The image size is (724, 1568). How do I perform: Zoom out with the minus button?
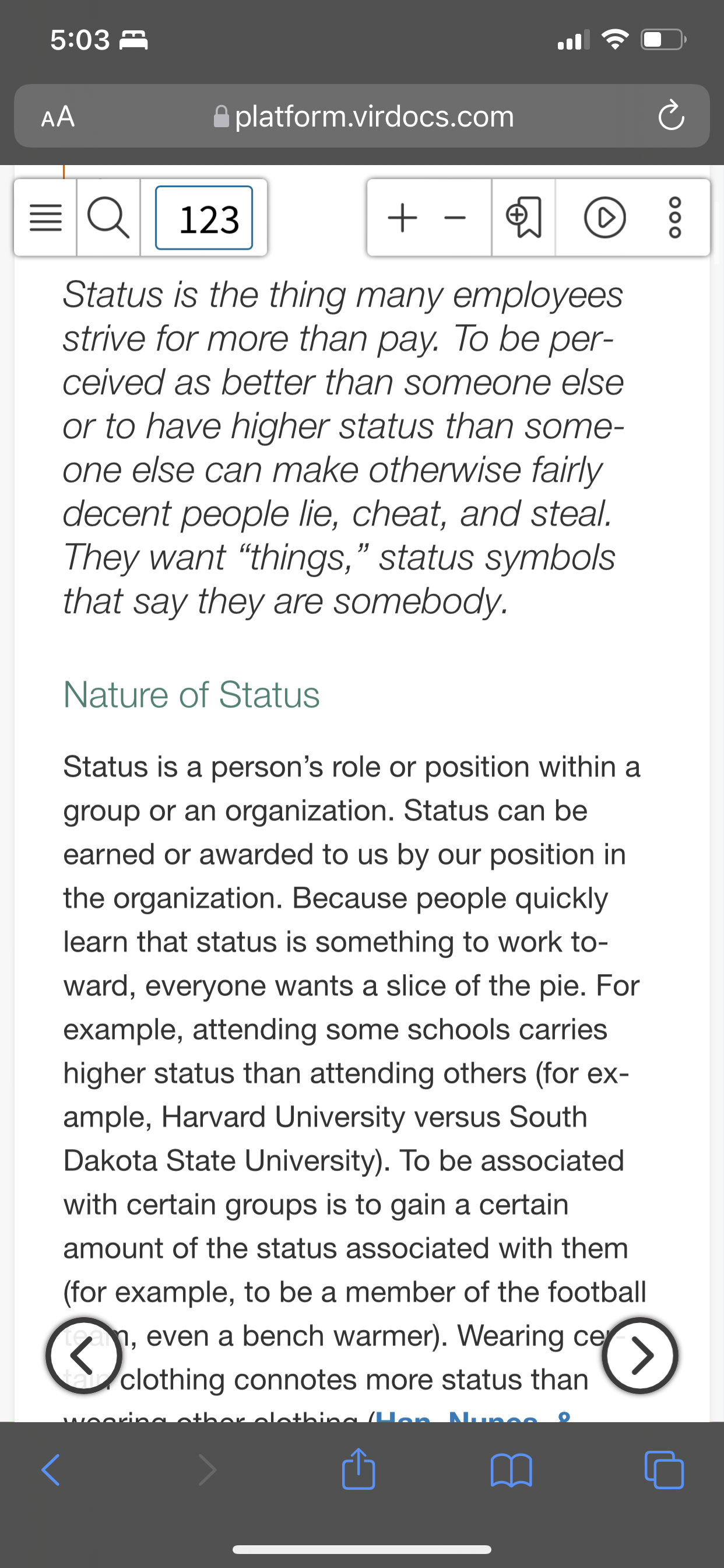point(455,218)
